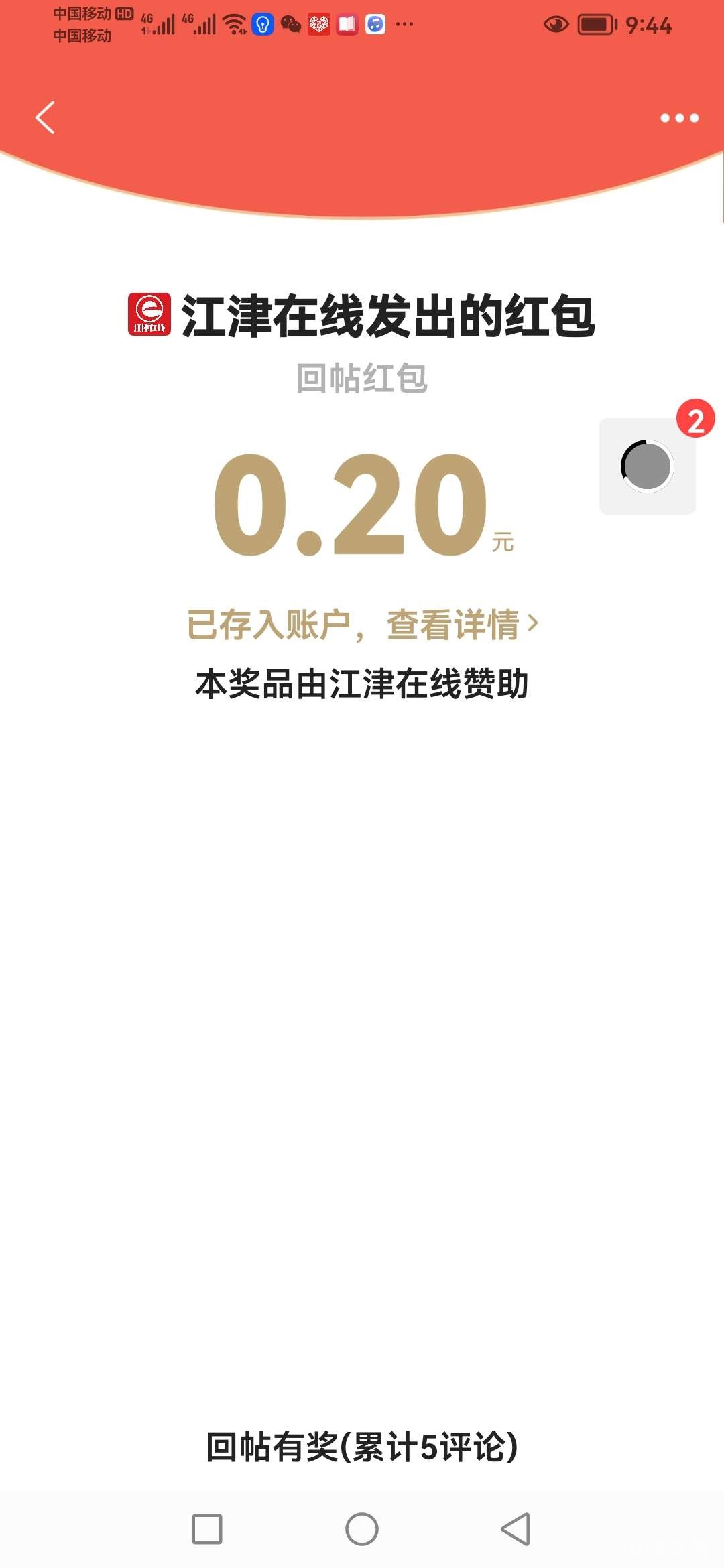The height and width of the screenshot is (1568, 724).
Task: Go back using the top-left arrow
Action: 45,118
